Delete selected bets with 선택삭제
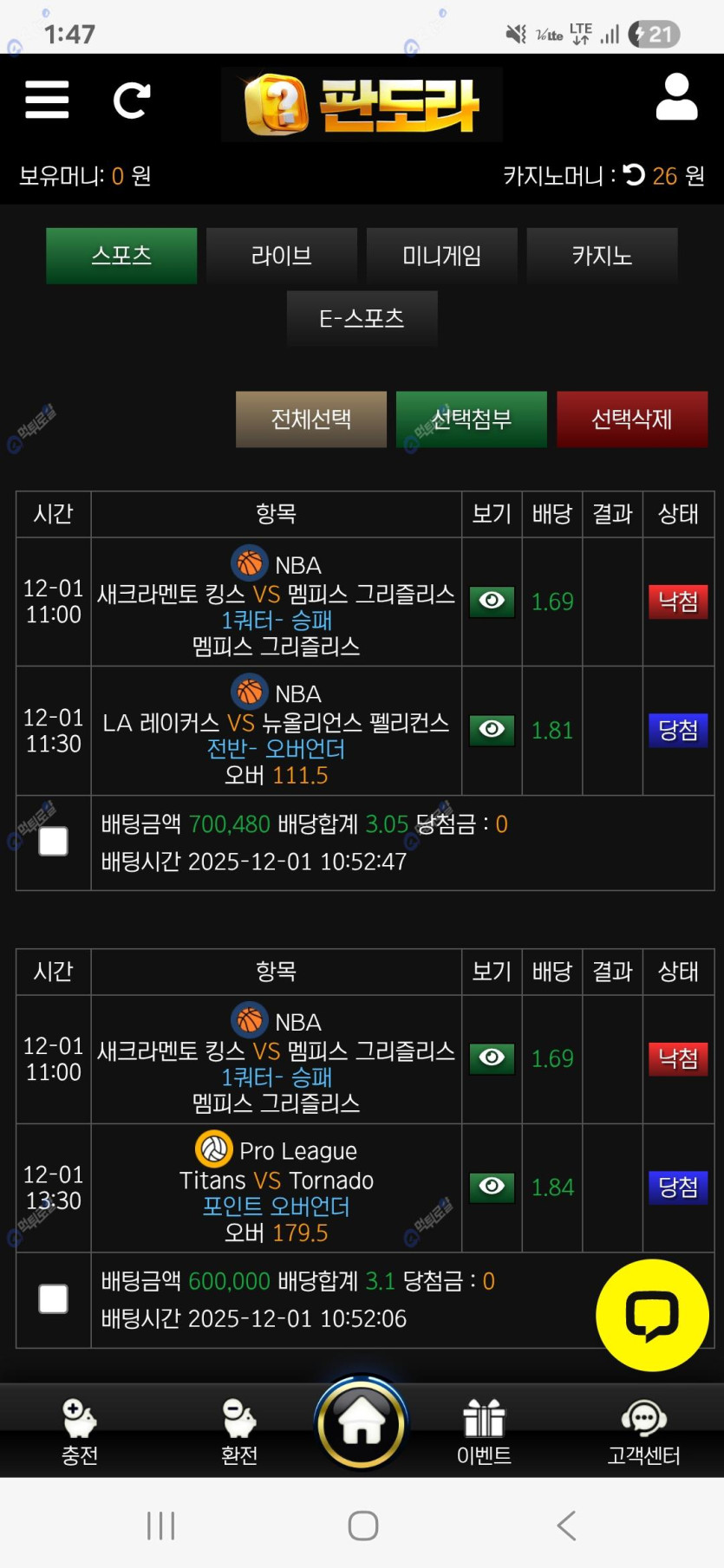The image size is (724, 1568). click(631, 420)
